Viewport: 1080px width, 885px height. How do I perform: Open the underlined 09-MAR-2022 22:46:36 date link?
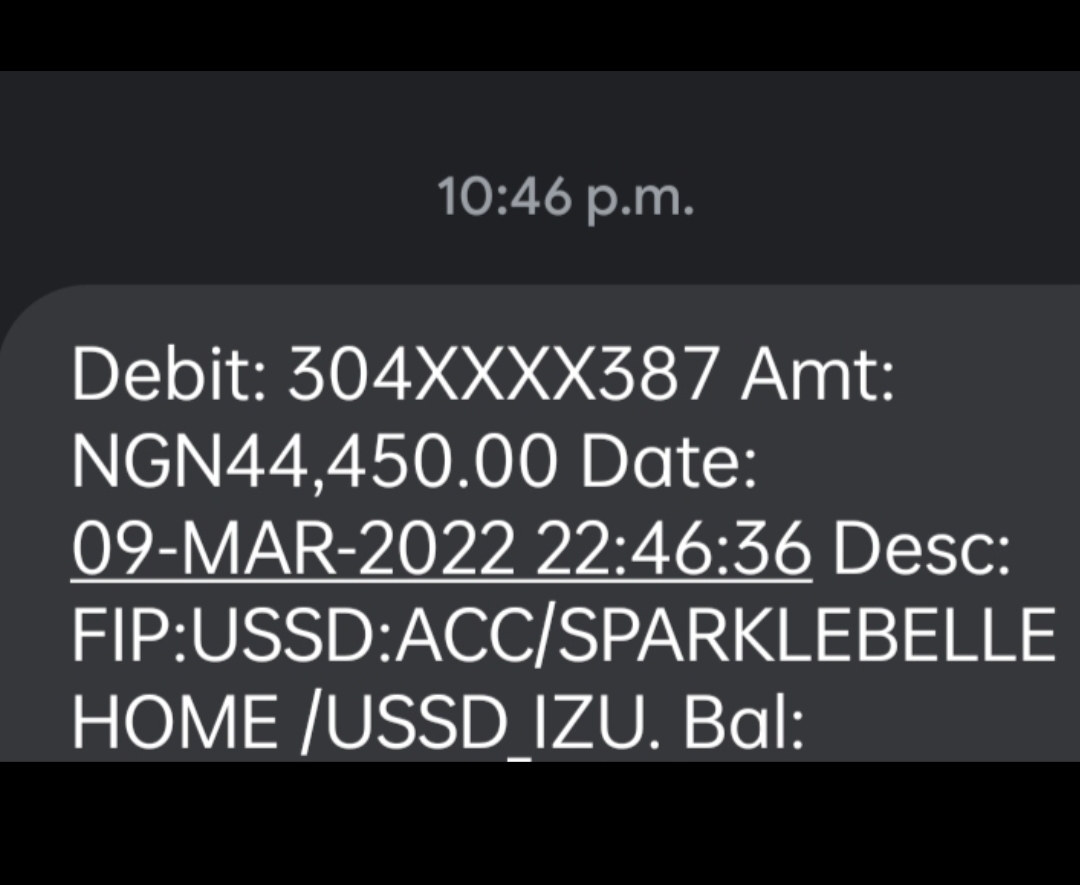point(441,551)
